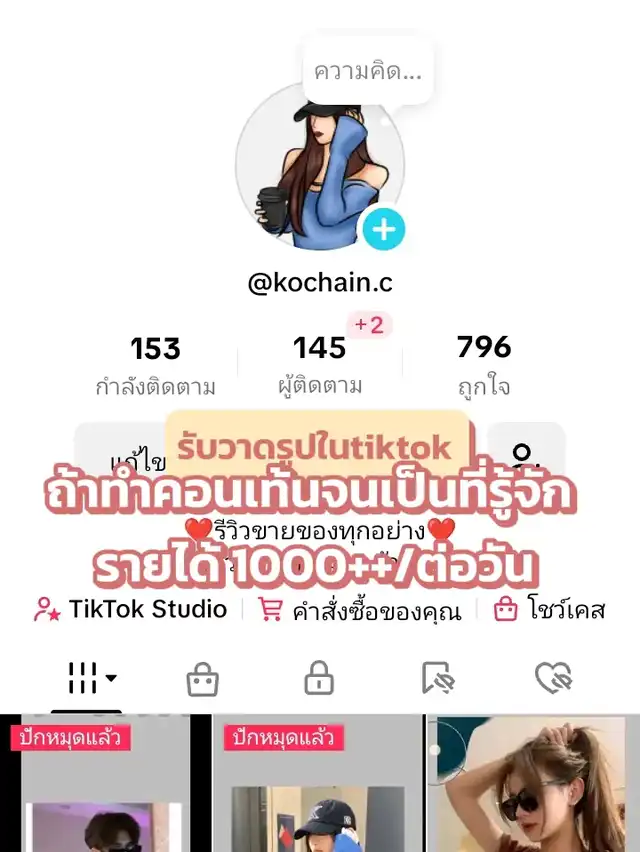Open the โชว์เคส showcase
This screenshot has height=852, width=640.
[552, 610]
